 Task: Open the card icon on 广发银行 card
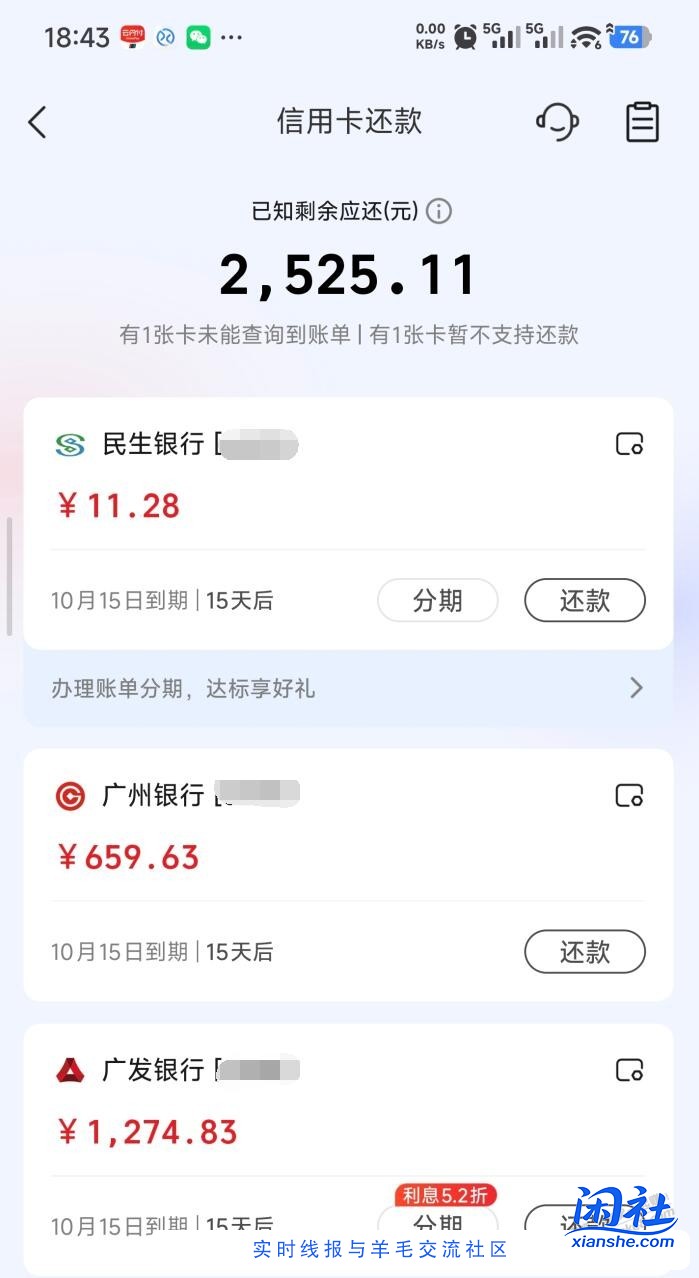click(629, 1070)
